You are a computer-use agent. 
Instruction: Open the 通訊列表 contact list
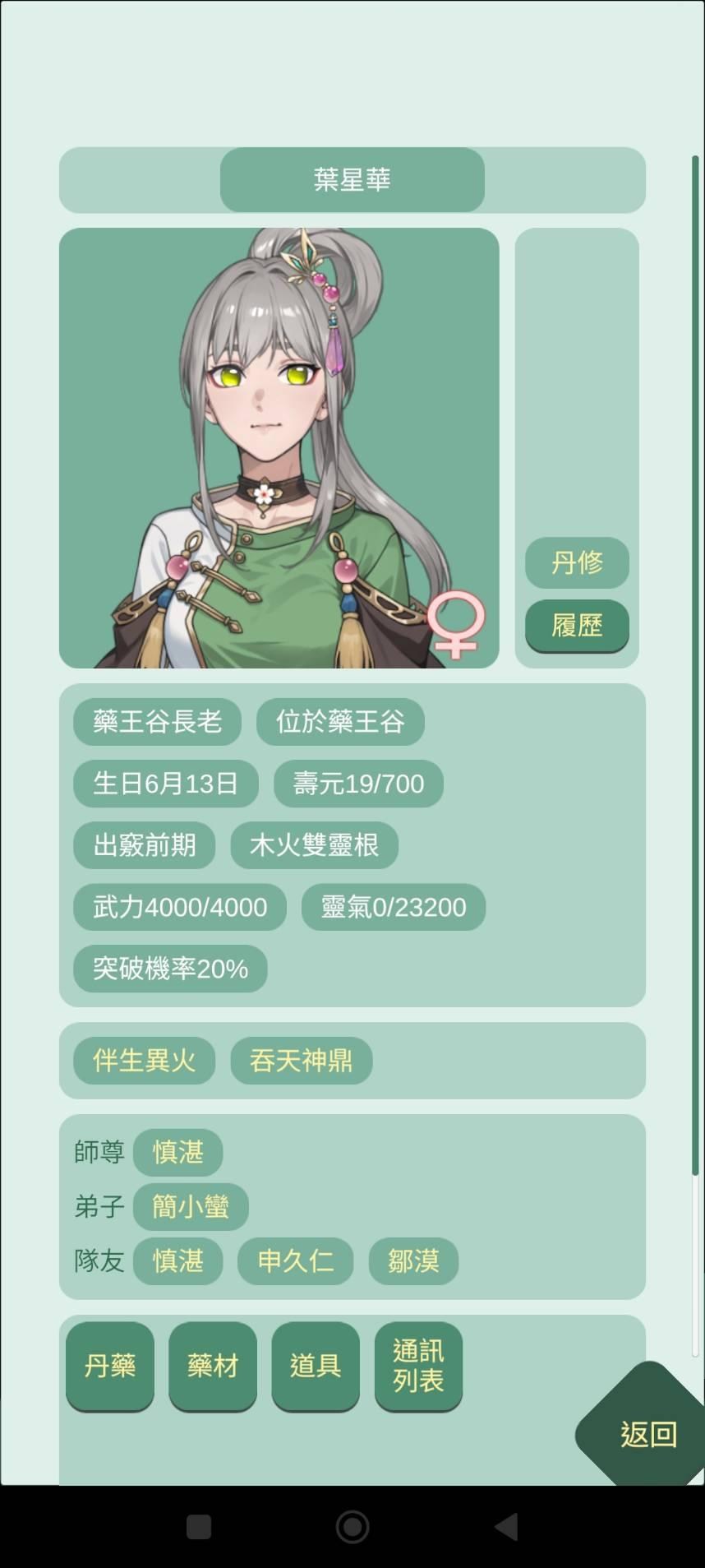coord(418,1366)
